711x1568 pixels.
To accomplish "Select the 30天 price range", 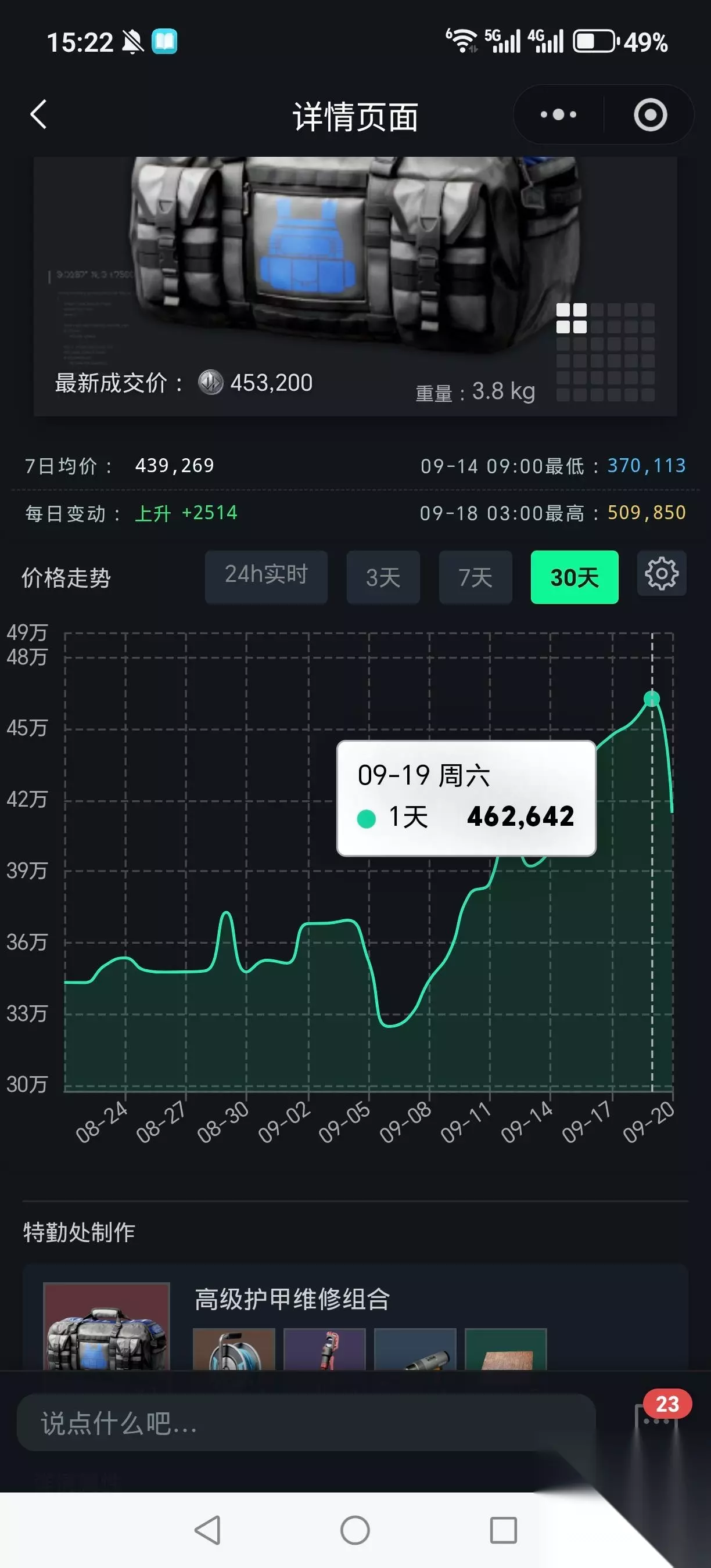I will [574, 577].
